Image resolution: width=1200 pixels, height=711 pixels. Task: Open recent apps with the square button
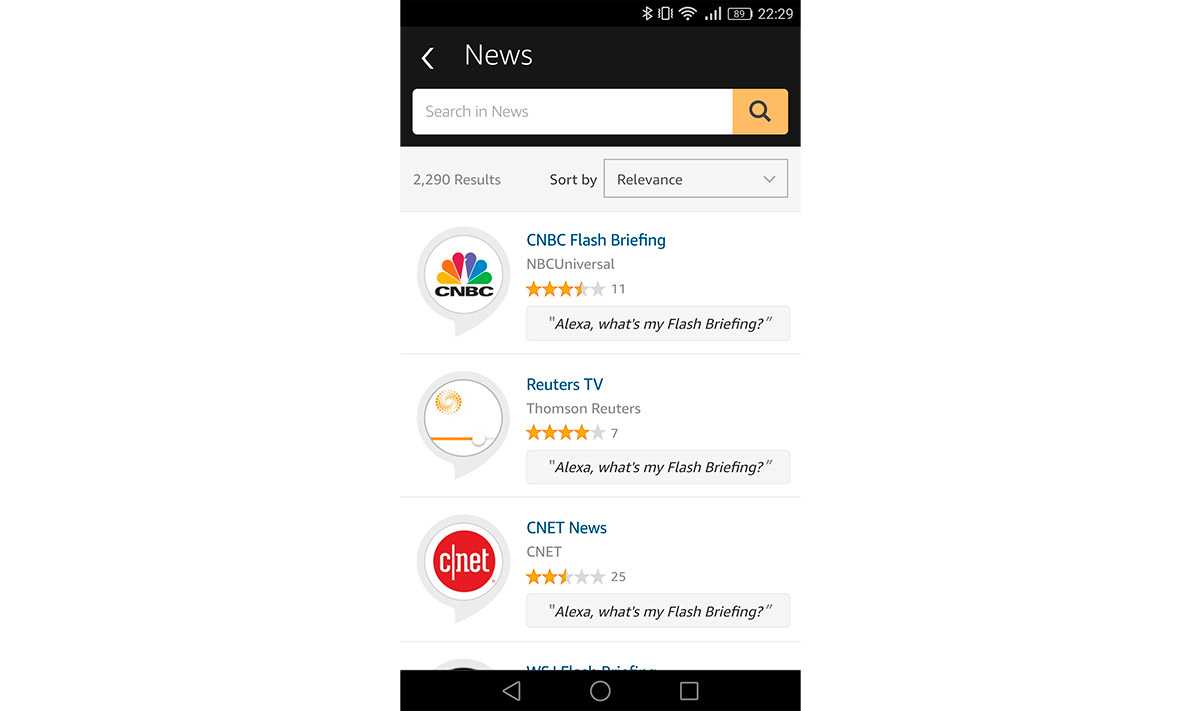click(689, 690)
